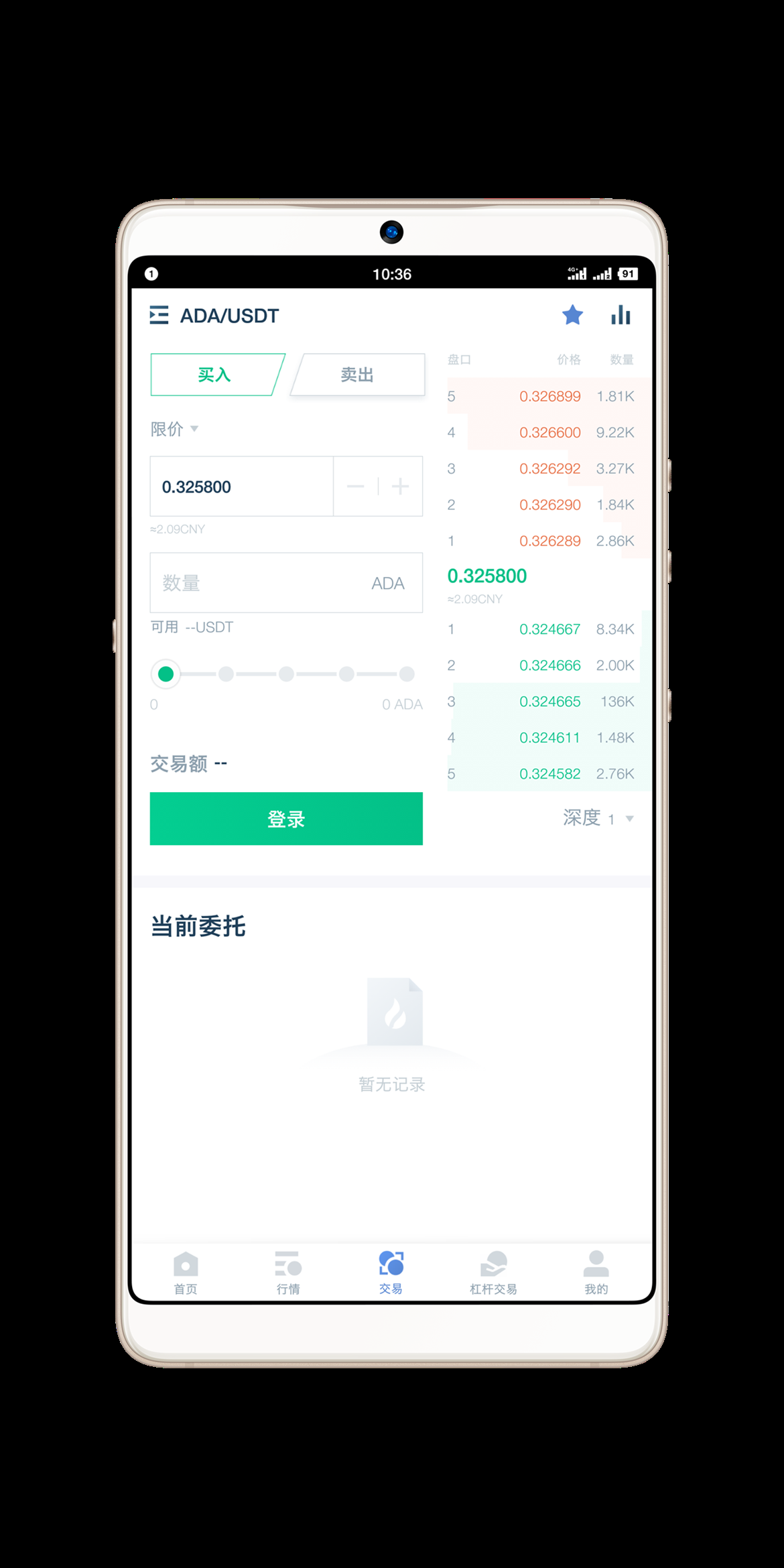Viewport: 784px width, 1568px height.
Task: Expand the 深度 depth dropdown
Action: [598, 818]
